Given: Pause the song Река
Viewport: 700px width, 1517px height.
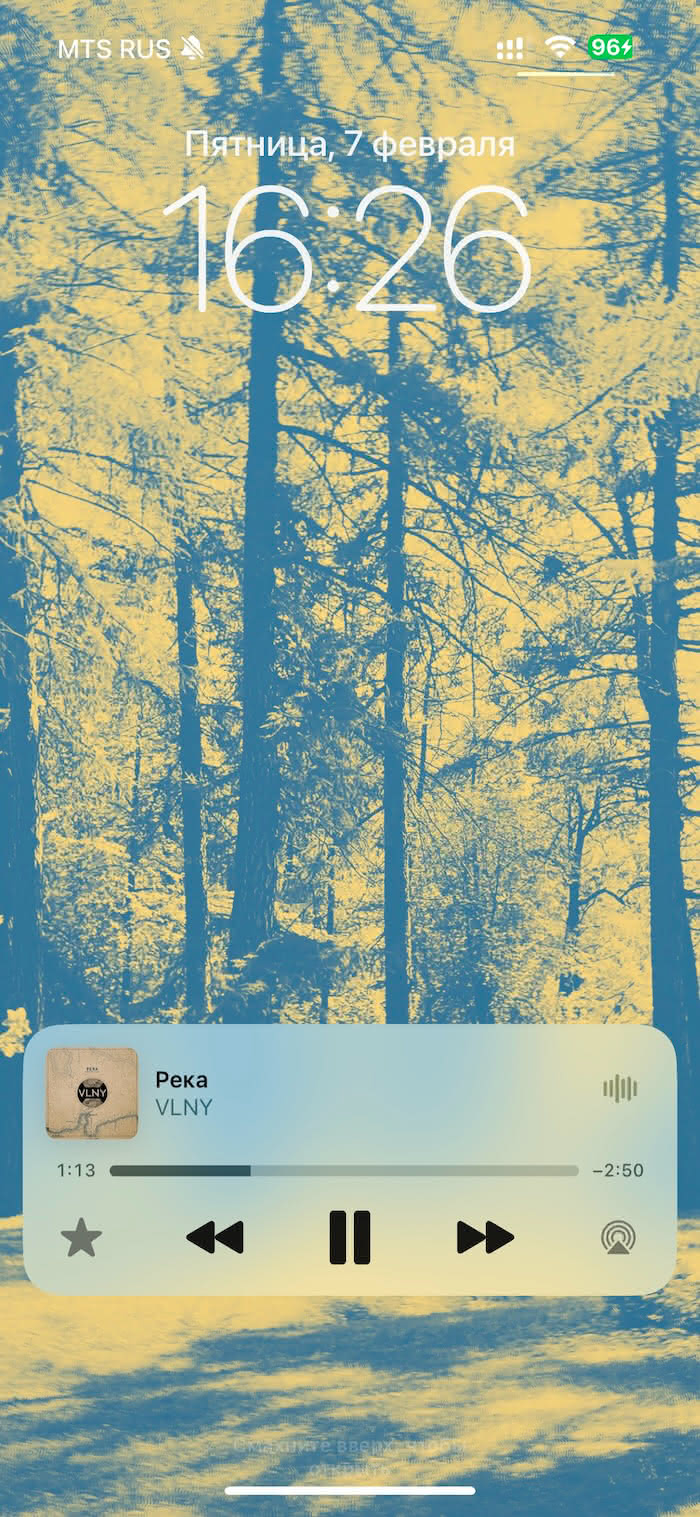Looking at the screenshot, I should click(x=350, y=1238).
